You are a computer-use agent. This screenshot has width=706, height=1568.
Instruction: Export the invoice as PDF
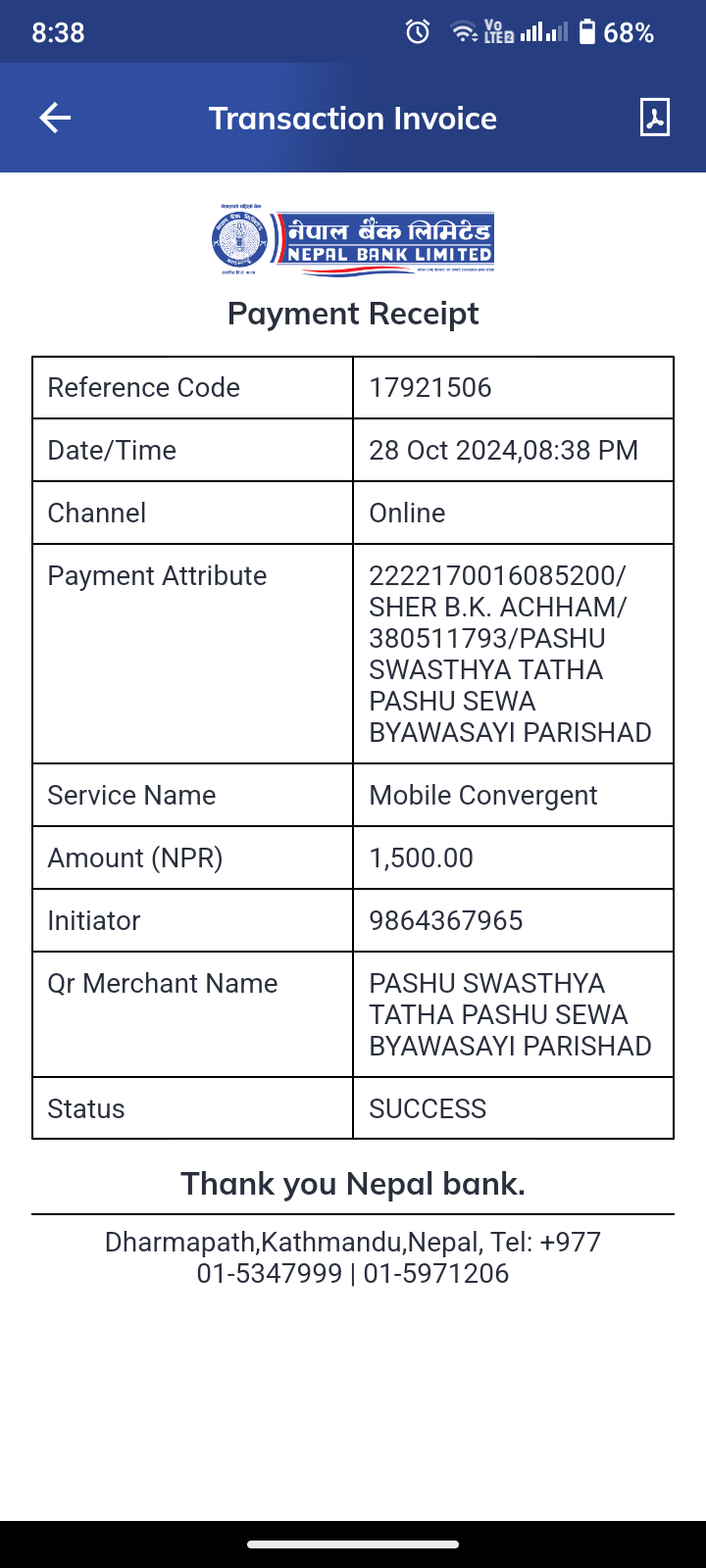[x=654, y=118]
